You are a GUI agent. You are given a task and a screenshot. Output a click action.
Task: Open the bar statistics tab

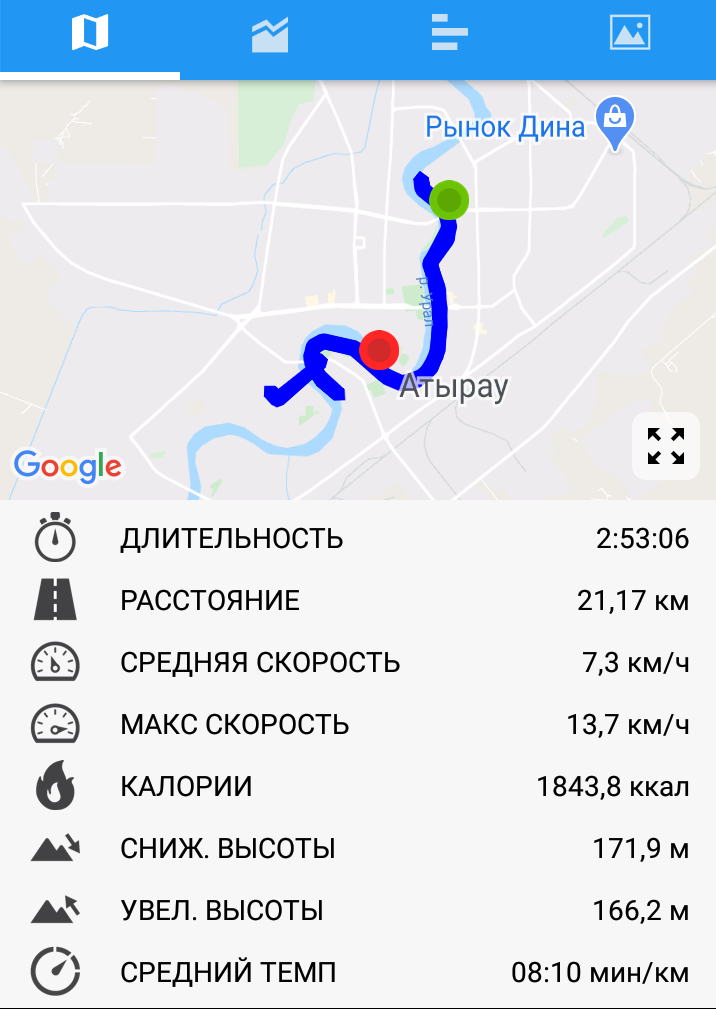tap(449, 34)
